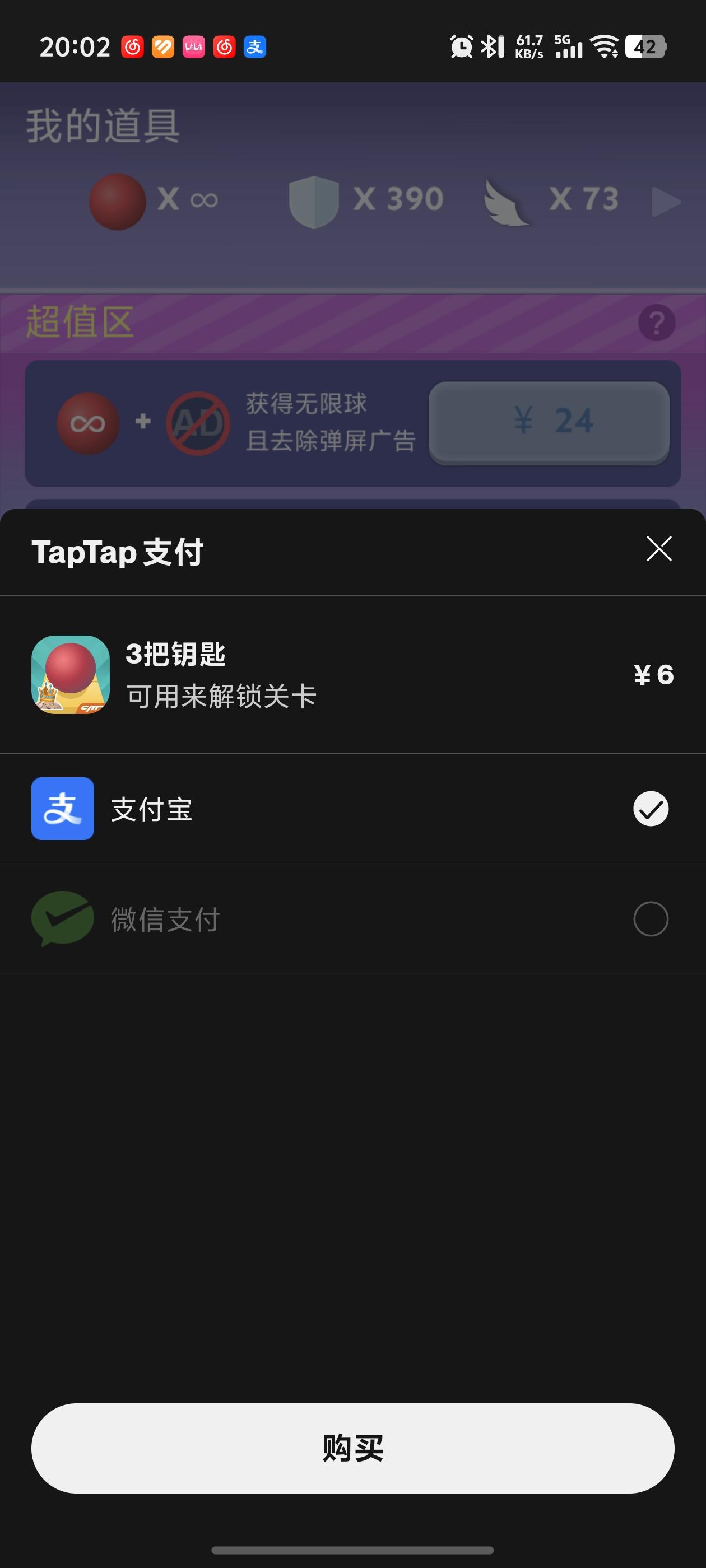Close the TapTap 支付 payment sheet

coord(658,548)
